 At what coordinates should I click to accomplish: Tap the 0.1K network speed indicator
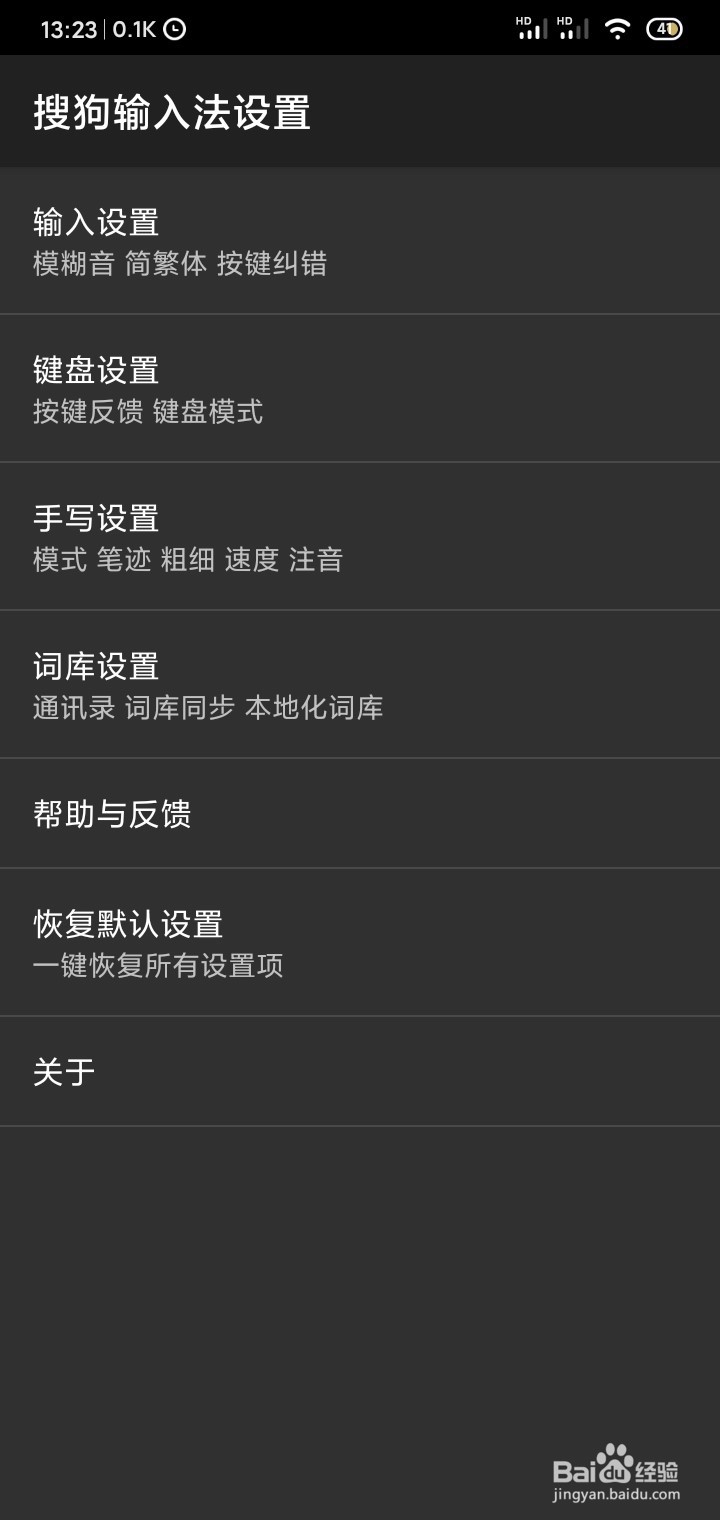pos(135,27)
